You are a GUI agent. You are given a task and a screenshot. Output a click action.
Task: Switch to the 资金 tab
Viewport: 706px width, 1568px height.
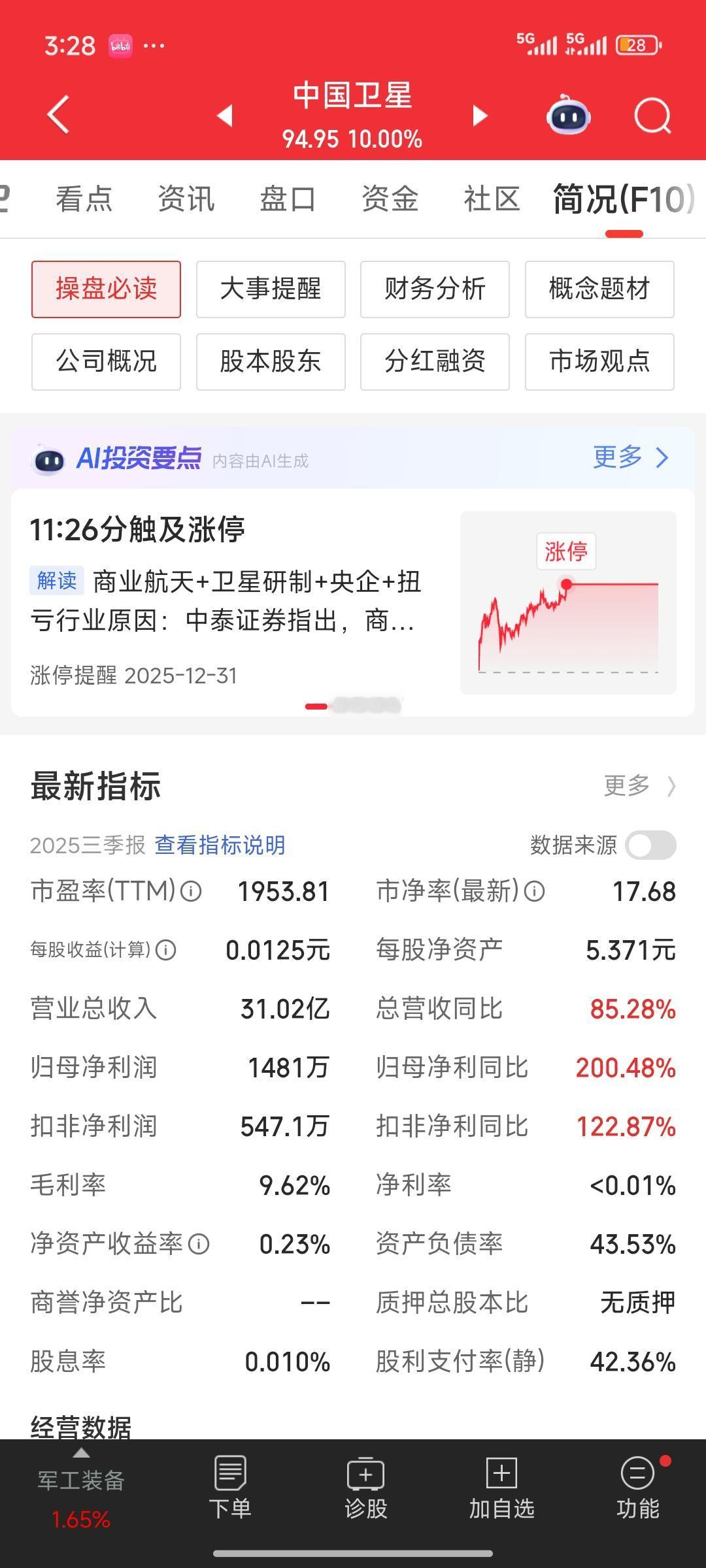(x=390, y=199)
